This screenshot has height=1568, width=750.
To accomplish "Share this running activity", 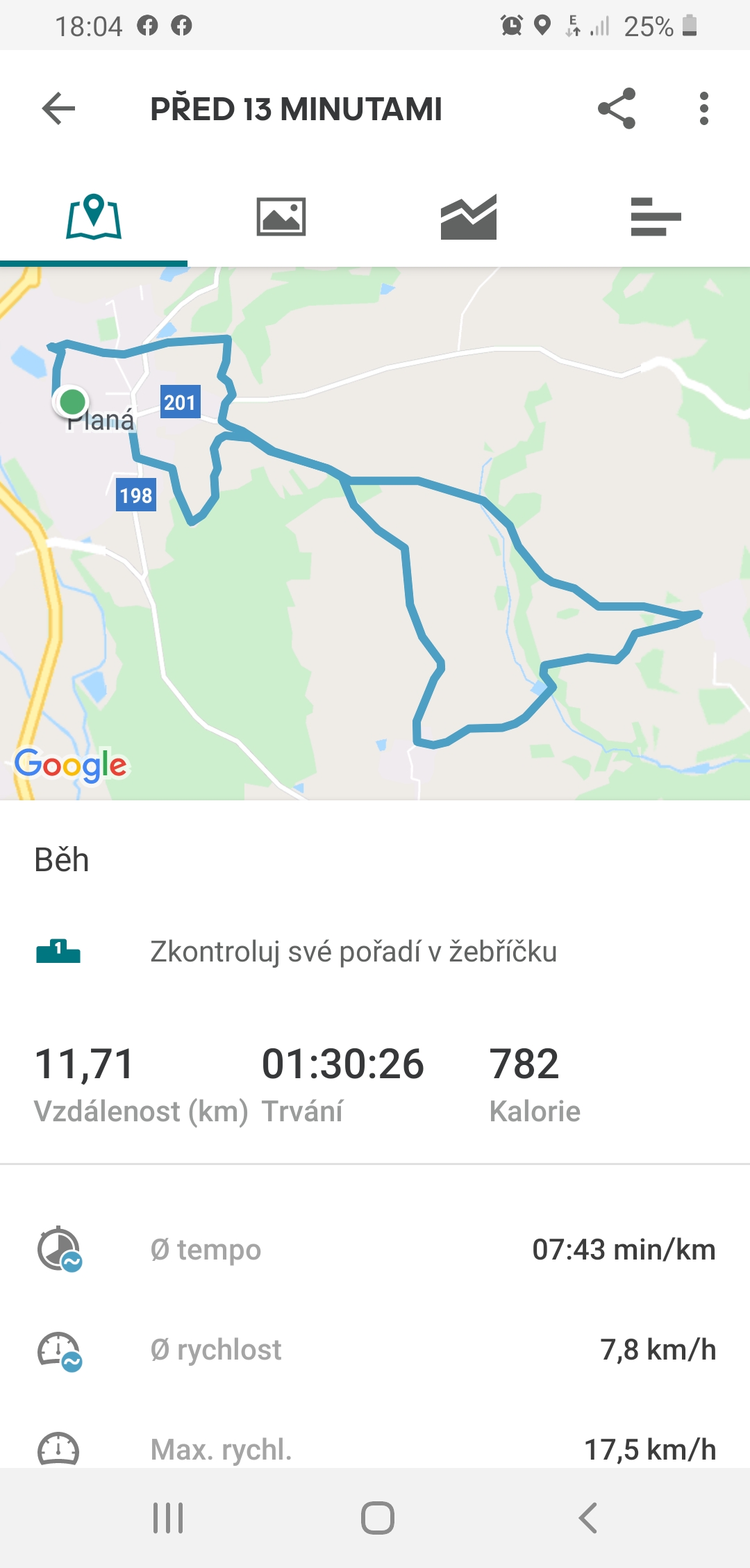I will 617,108.
